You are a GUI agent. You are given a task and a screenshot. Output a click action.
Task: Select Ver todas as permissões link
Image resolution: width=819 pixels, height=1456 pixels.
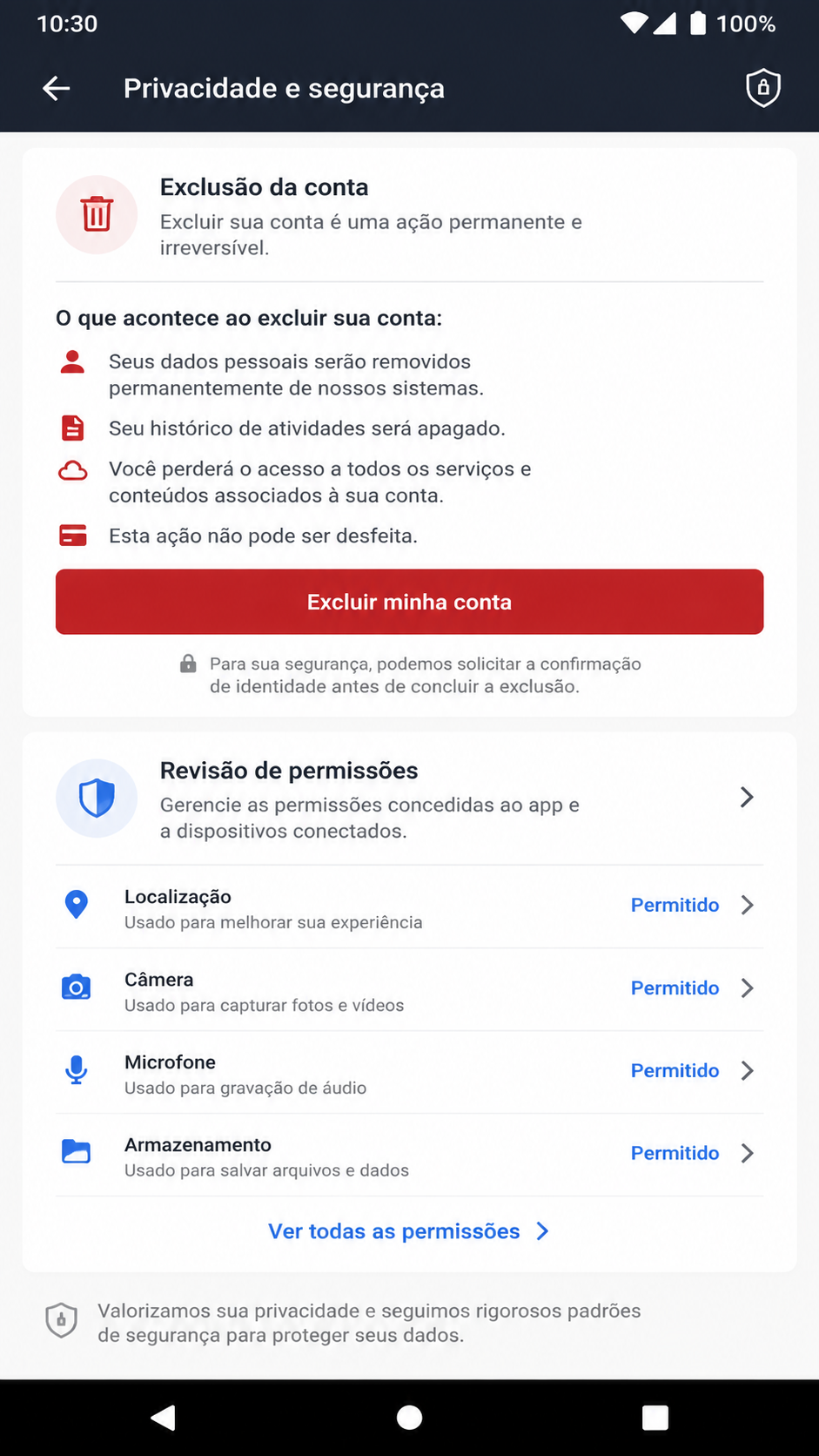click(408, 1231)
